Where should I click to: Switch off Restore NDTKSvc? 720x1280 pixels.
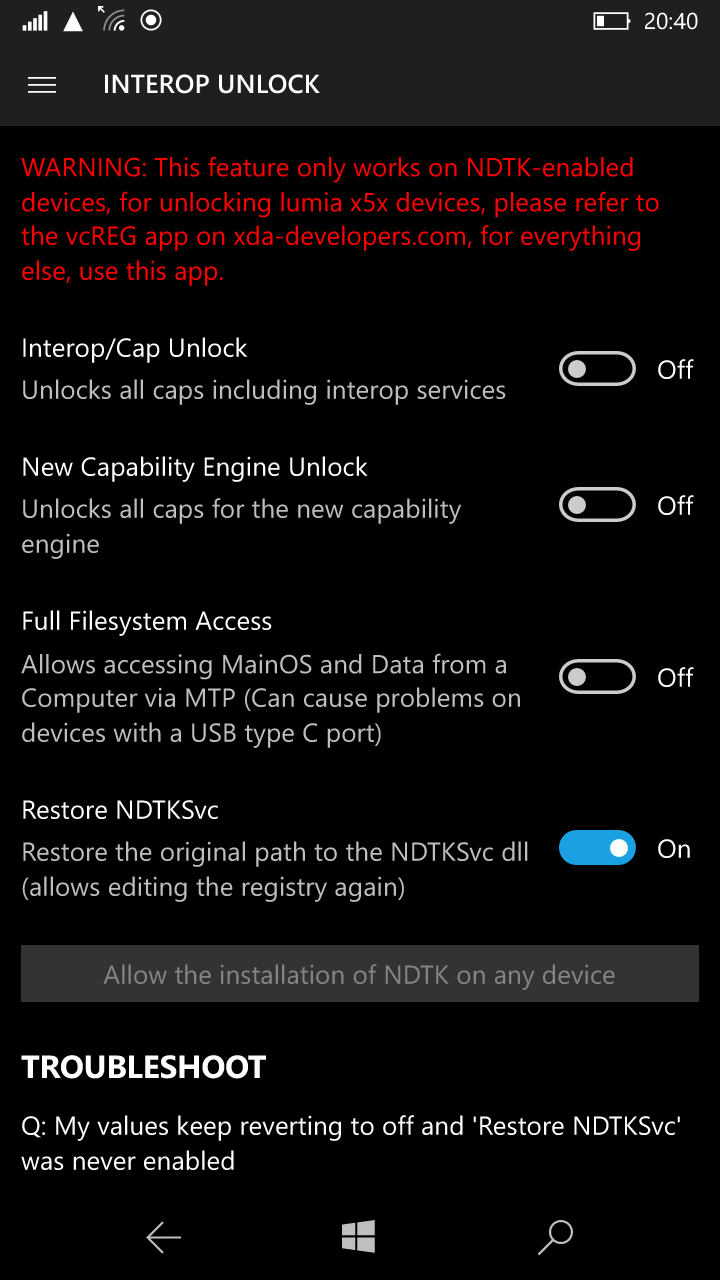(x=597, y=848)
